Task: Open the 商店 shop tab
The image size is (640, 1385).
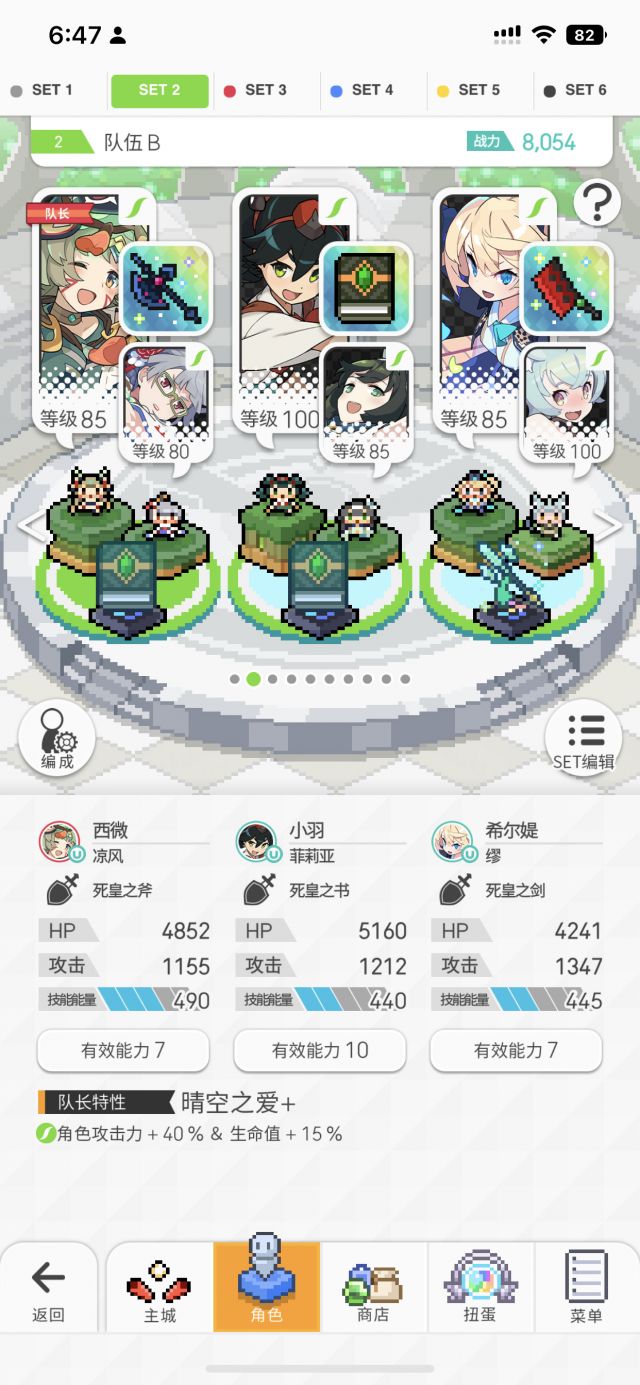Action: [x=373, y=1290]
